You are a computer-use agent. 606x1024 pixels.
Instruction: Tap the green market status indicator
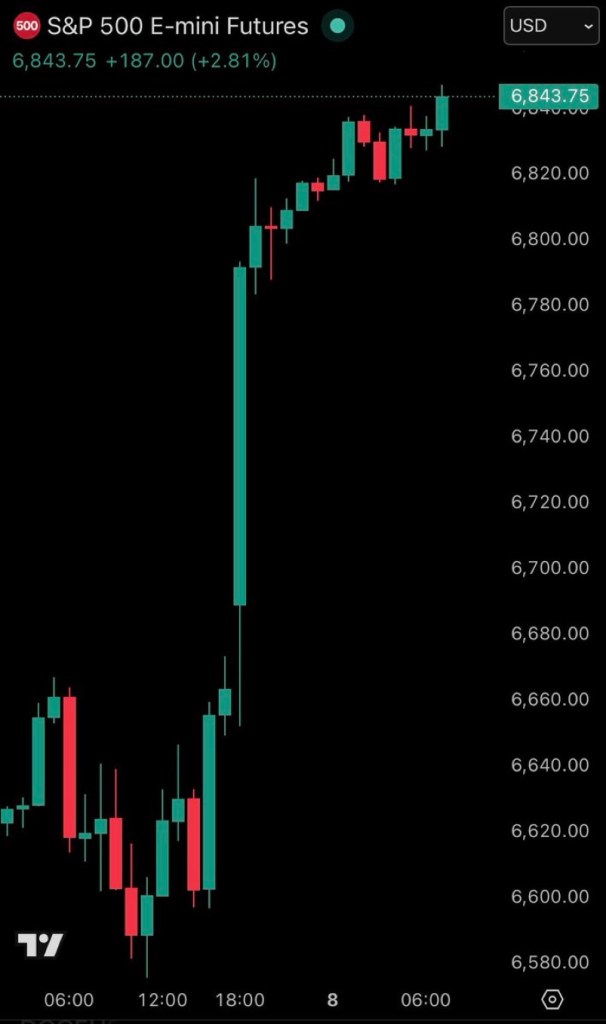click(x=338, y=27)
